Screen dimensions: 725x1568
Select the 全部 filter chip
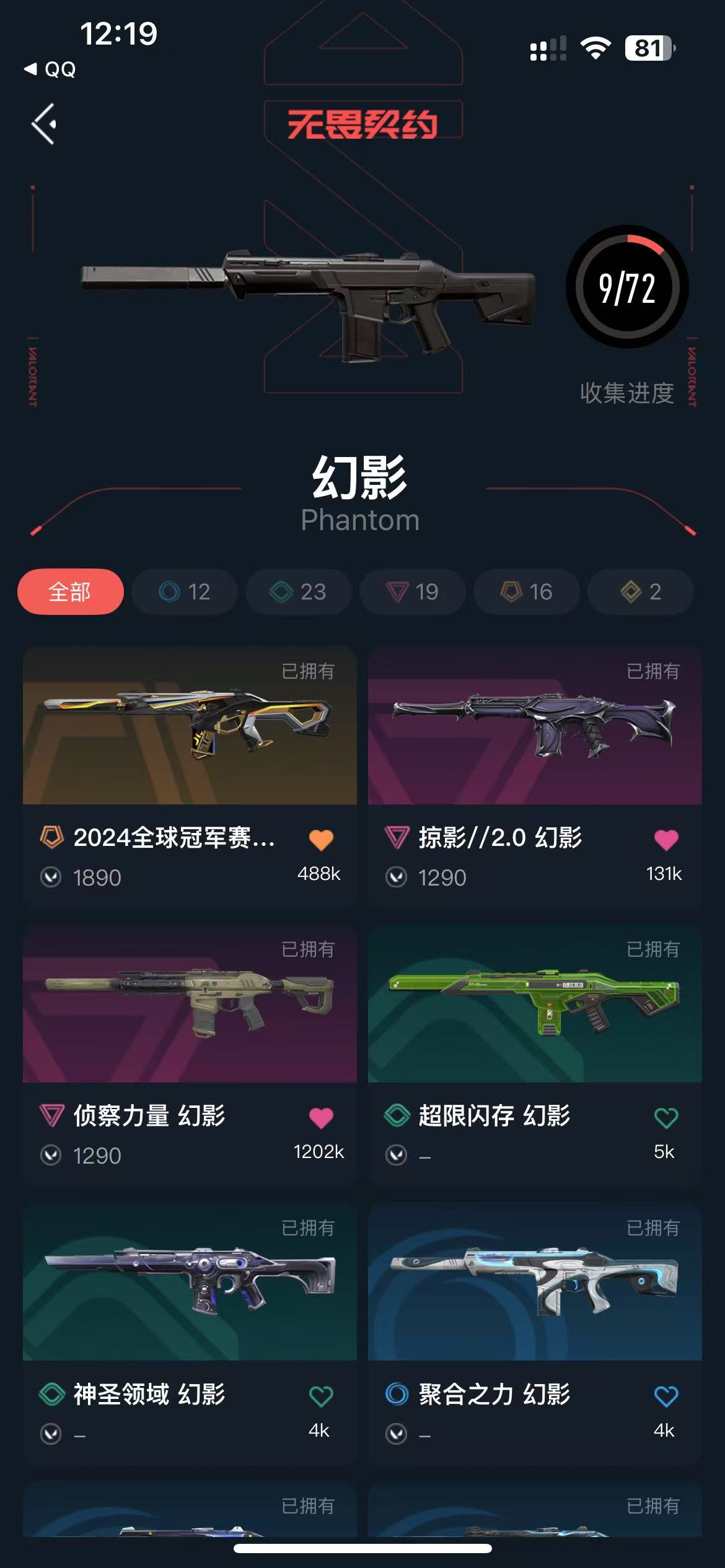point(71,591)
